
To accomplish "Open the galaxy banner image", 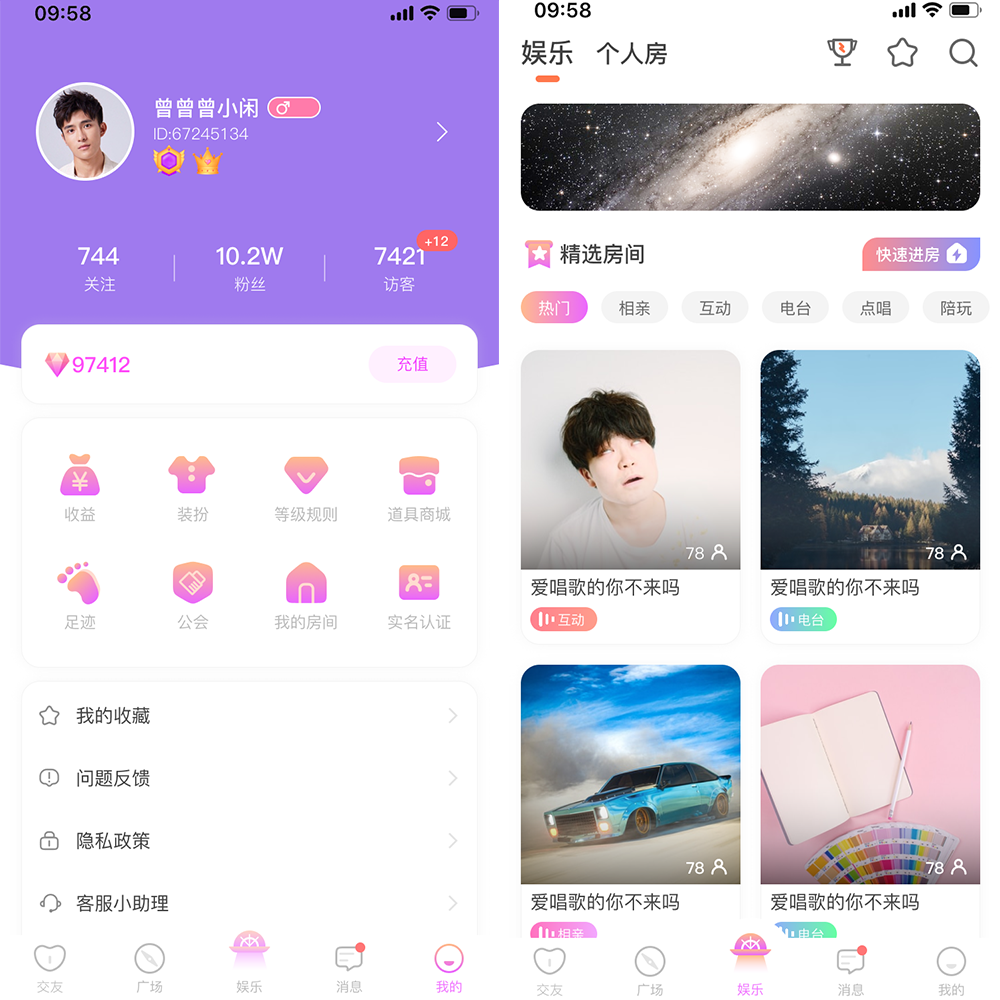I will tap(750, 157).
